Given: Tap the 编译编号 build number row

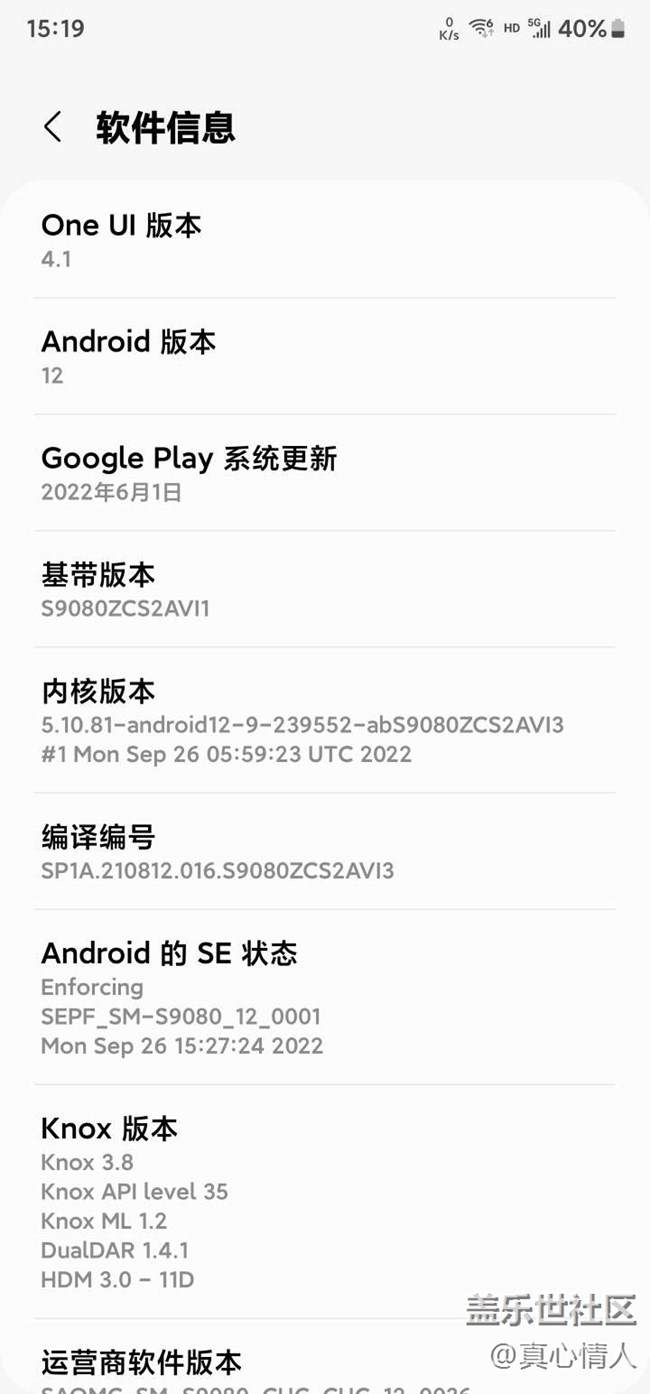Looking at the screenshot, I should pyautogui.click(x=324, y=852).
